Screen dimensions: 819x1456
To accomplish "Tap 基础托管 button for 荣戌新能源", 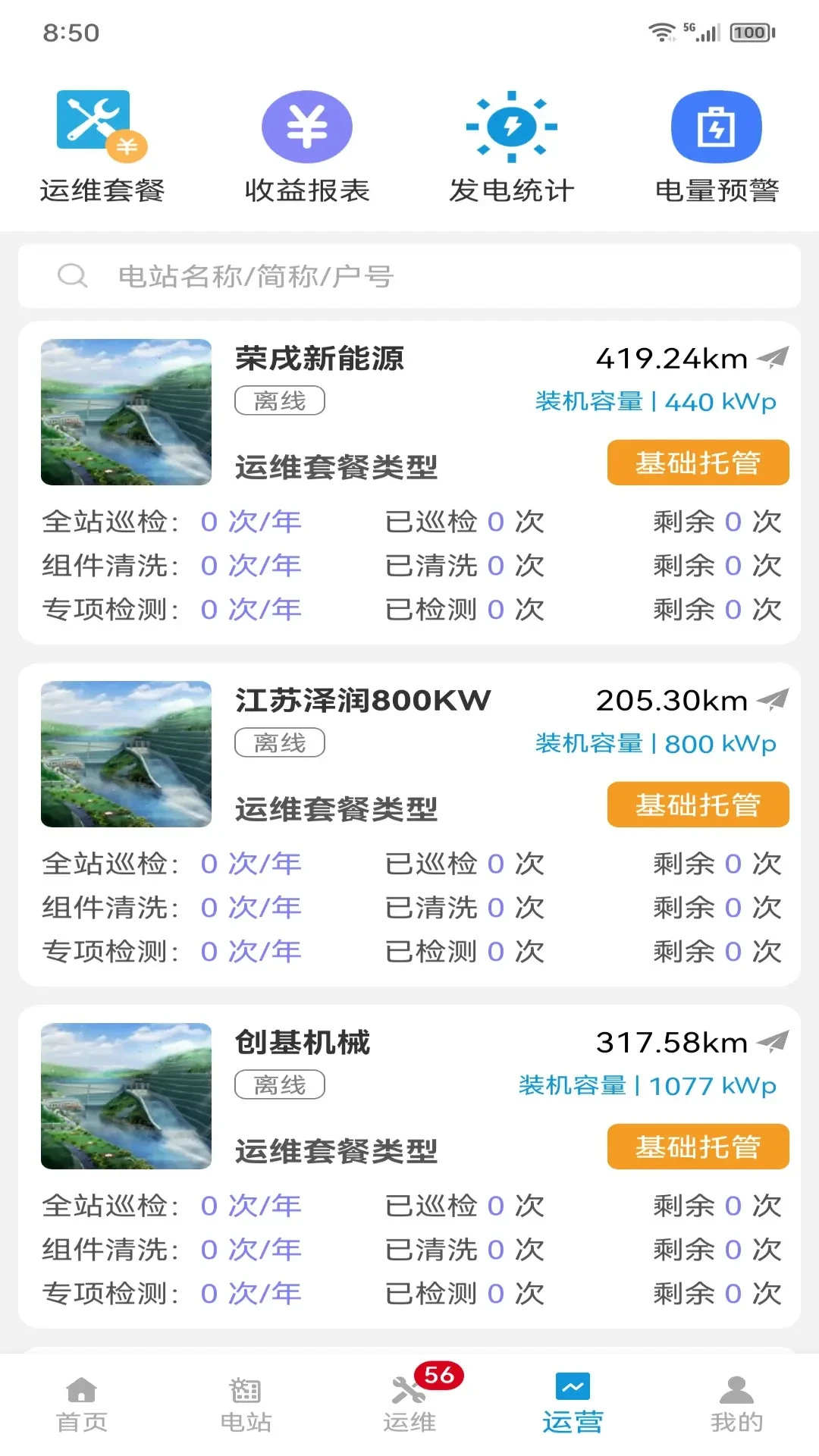I will click(698, 463).
